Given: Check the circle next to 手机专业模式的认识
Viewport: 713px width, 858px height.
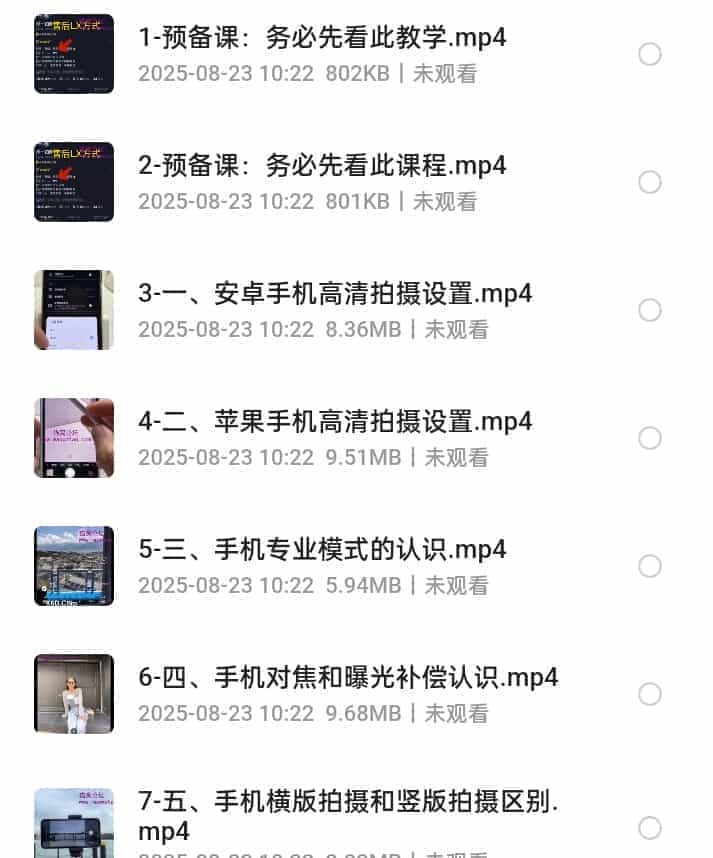Looking at the screenshot, I should point(650,566).
